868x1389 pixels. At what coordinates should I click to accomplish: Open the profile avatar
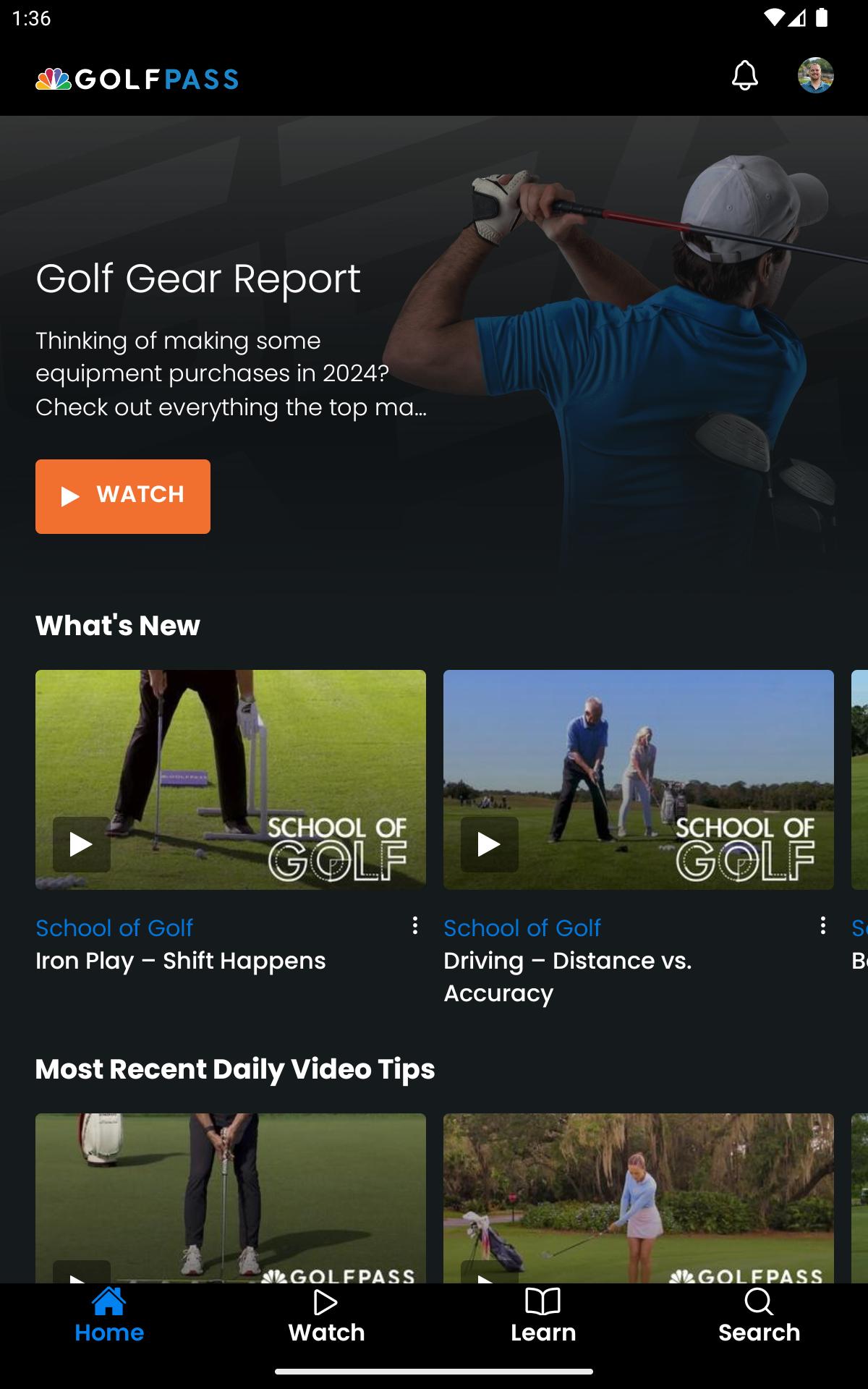click(x=815, y=75)
